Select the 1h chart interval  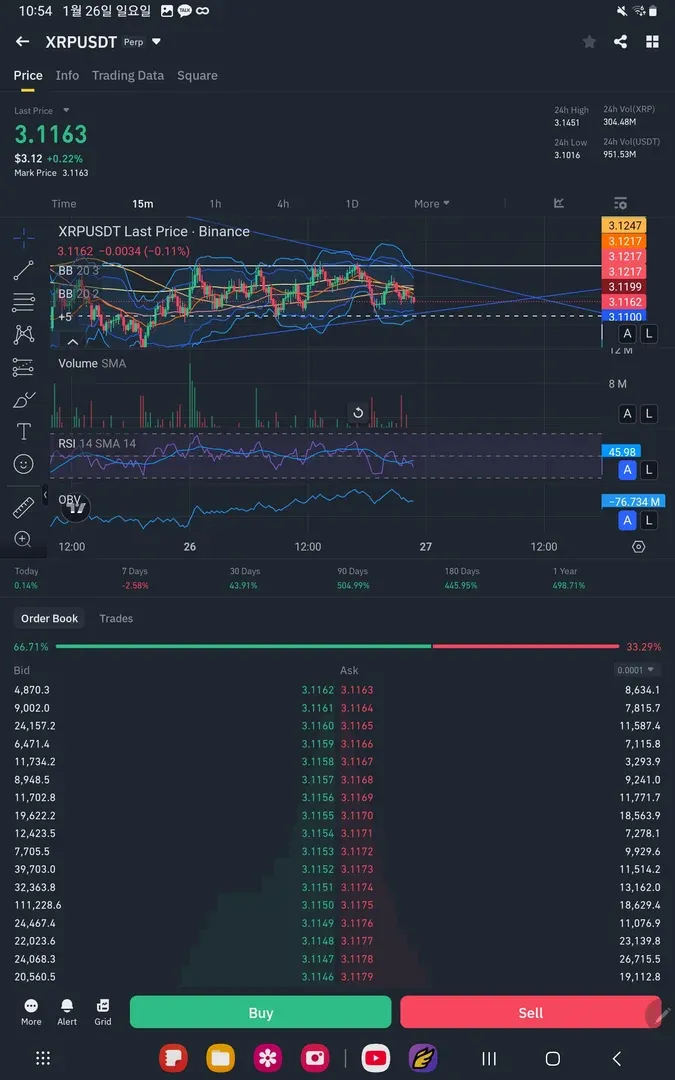(215, 204)
